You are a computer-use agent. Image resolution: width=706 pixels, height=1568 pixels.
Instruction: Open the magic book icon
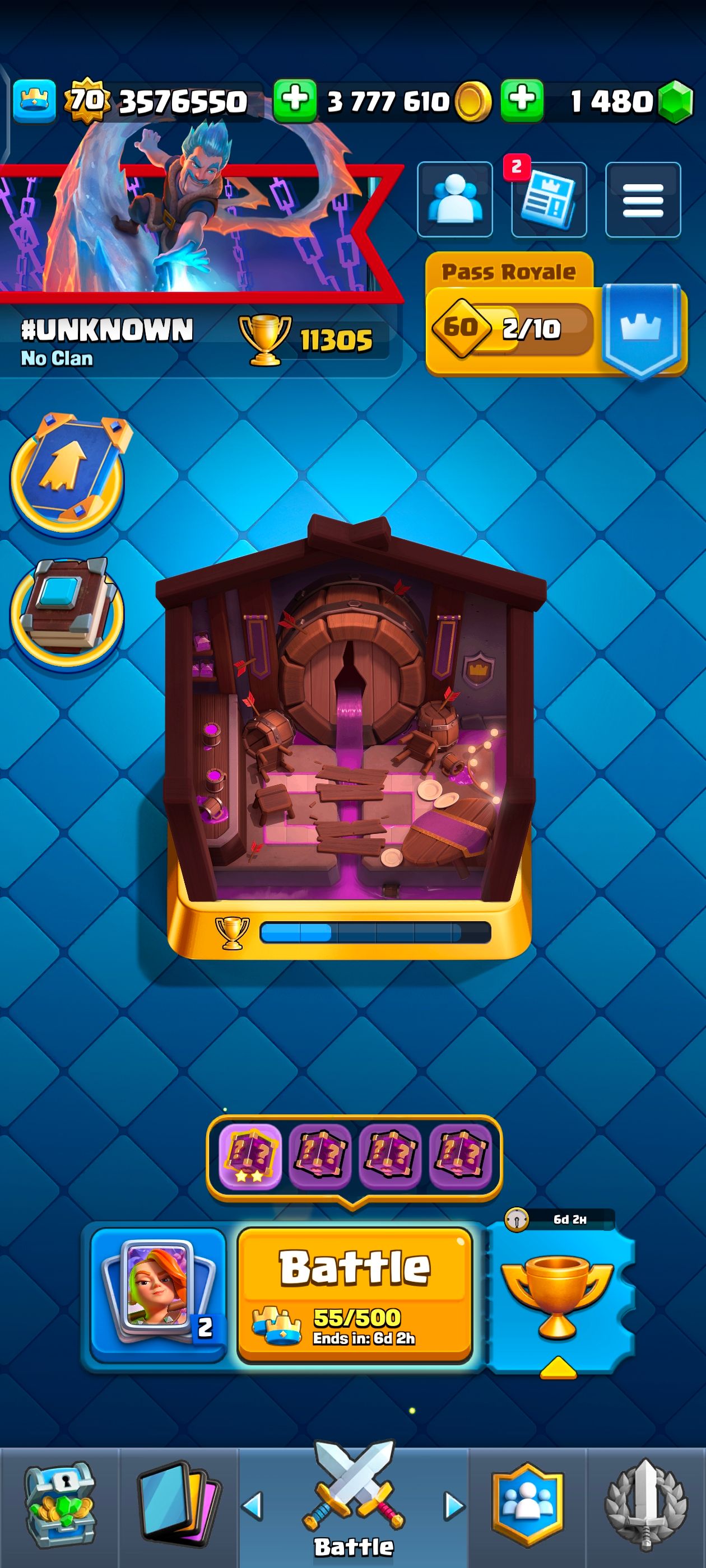pyautogui.click(x=67, y=612)
